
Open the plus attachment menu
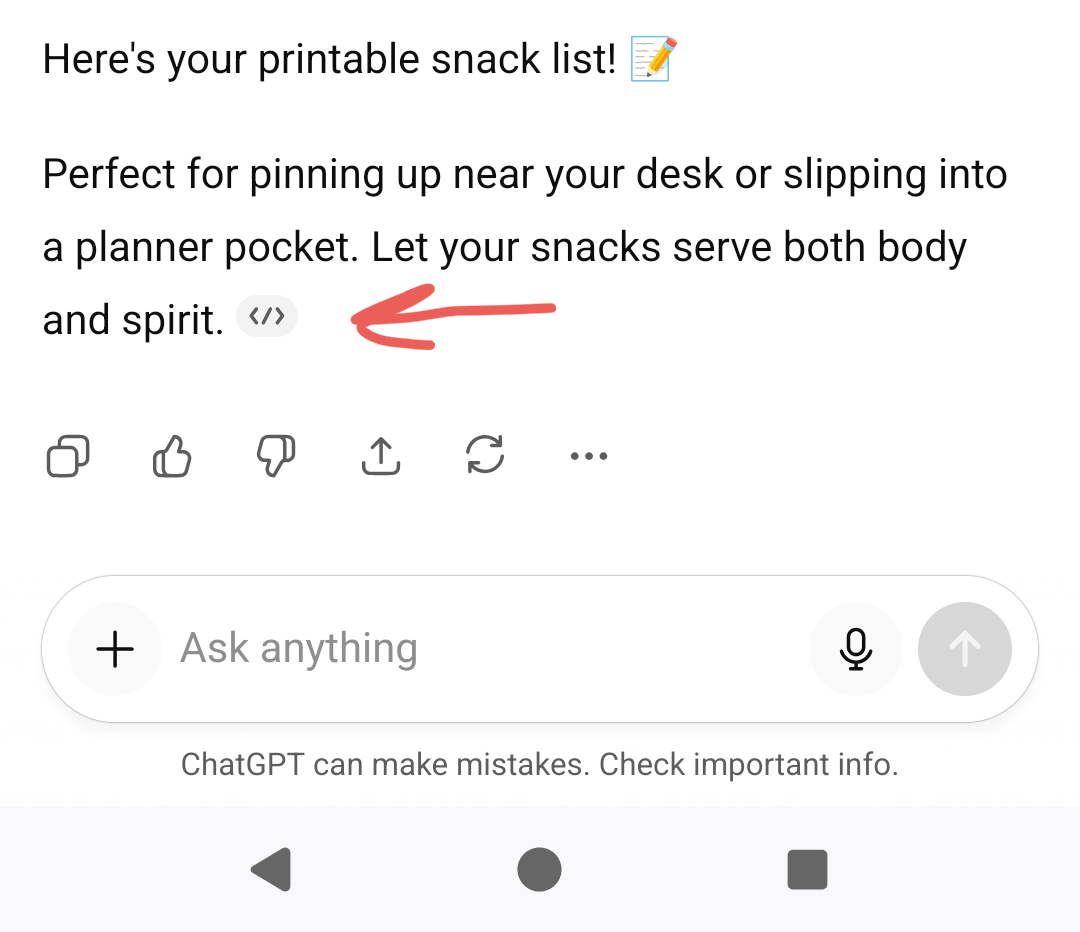115,649
